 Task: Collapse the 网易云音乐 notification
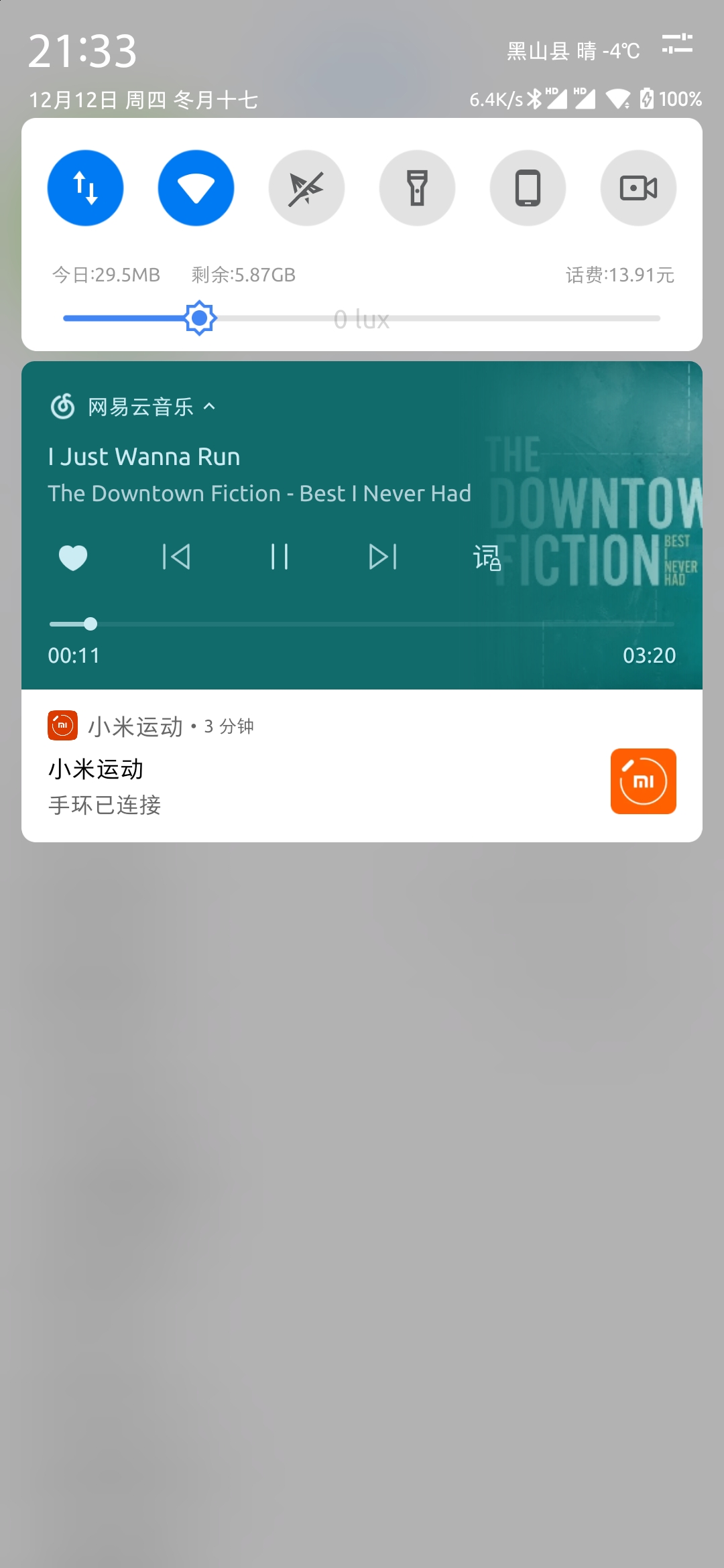tap(209, 406)
